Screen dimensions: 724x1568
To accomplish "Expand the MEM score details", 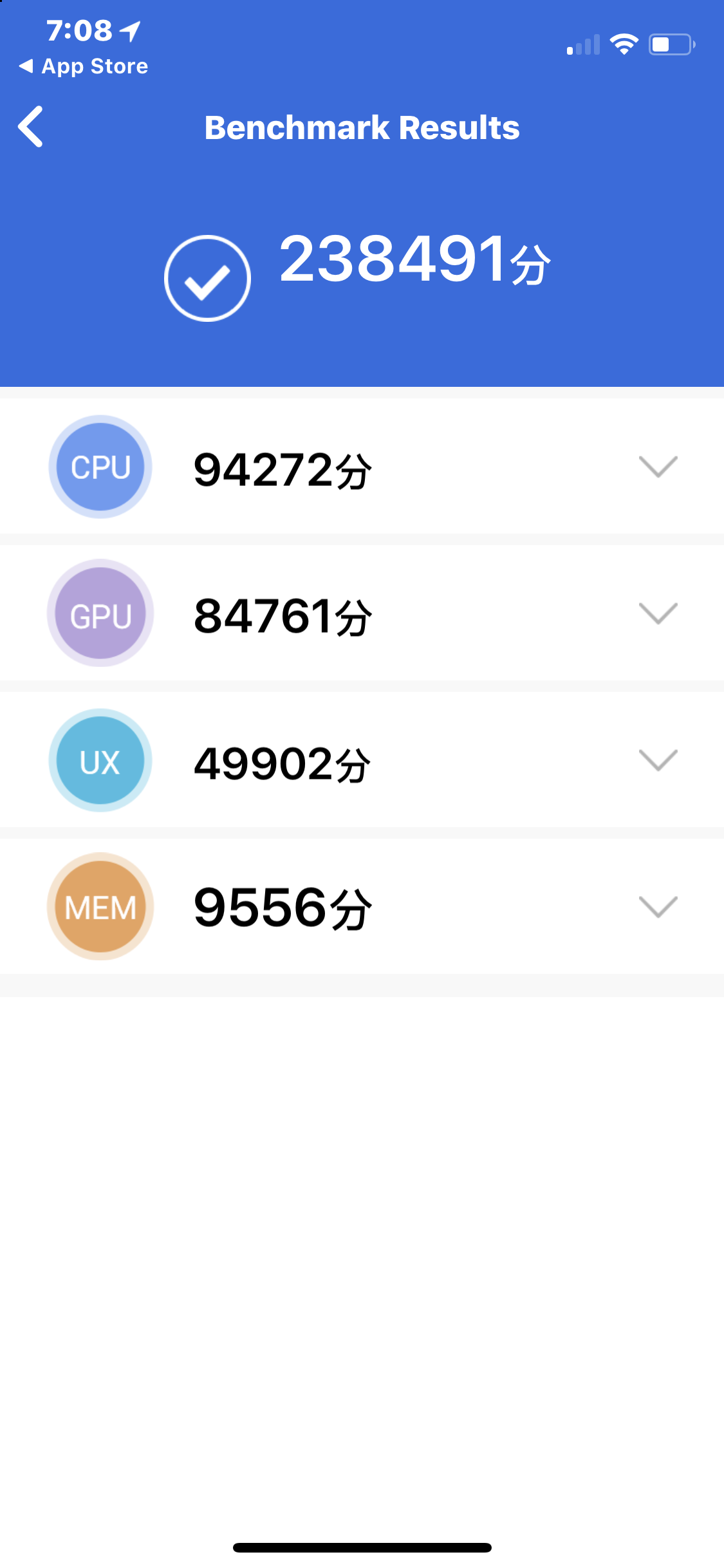I will [x=658, y=907].
